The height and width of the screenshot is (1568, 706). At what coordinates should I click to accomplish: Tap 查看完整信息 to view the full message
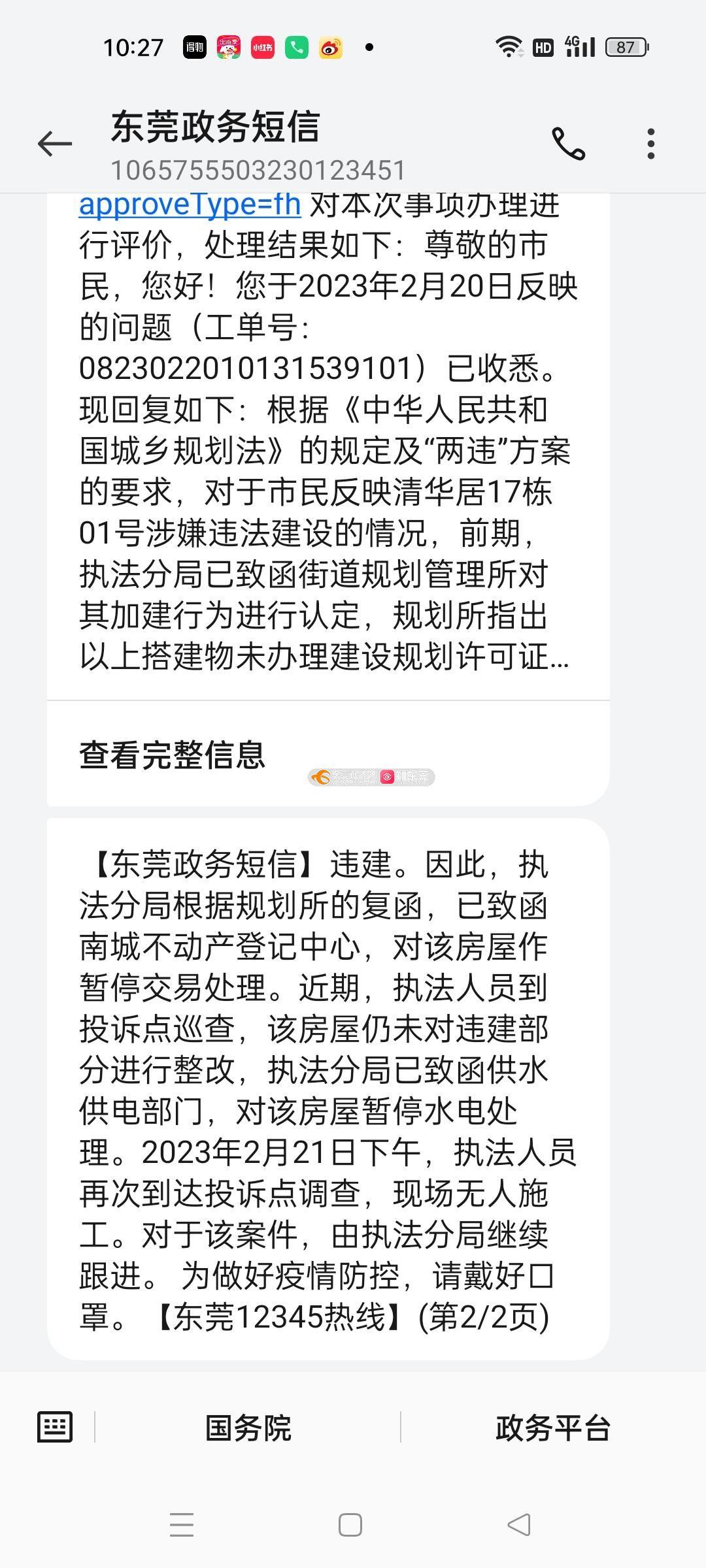click(x=172, y=755)
